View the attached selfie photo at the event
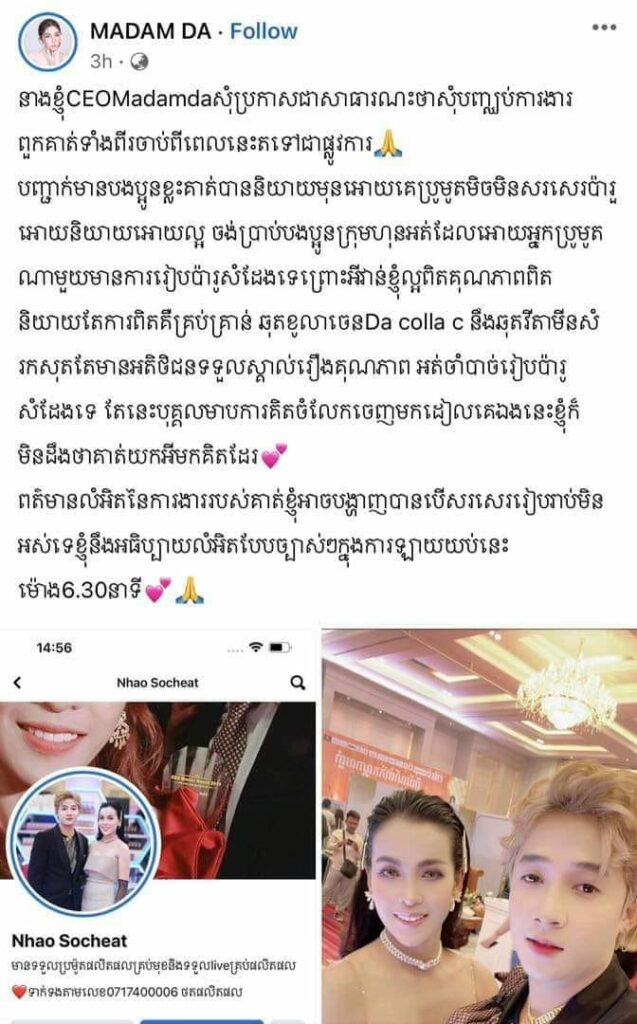Image resolution: width=637 pixels, height=1024 pixels. [x=479, y=825]
